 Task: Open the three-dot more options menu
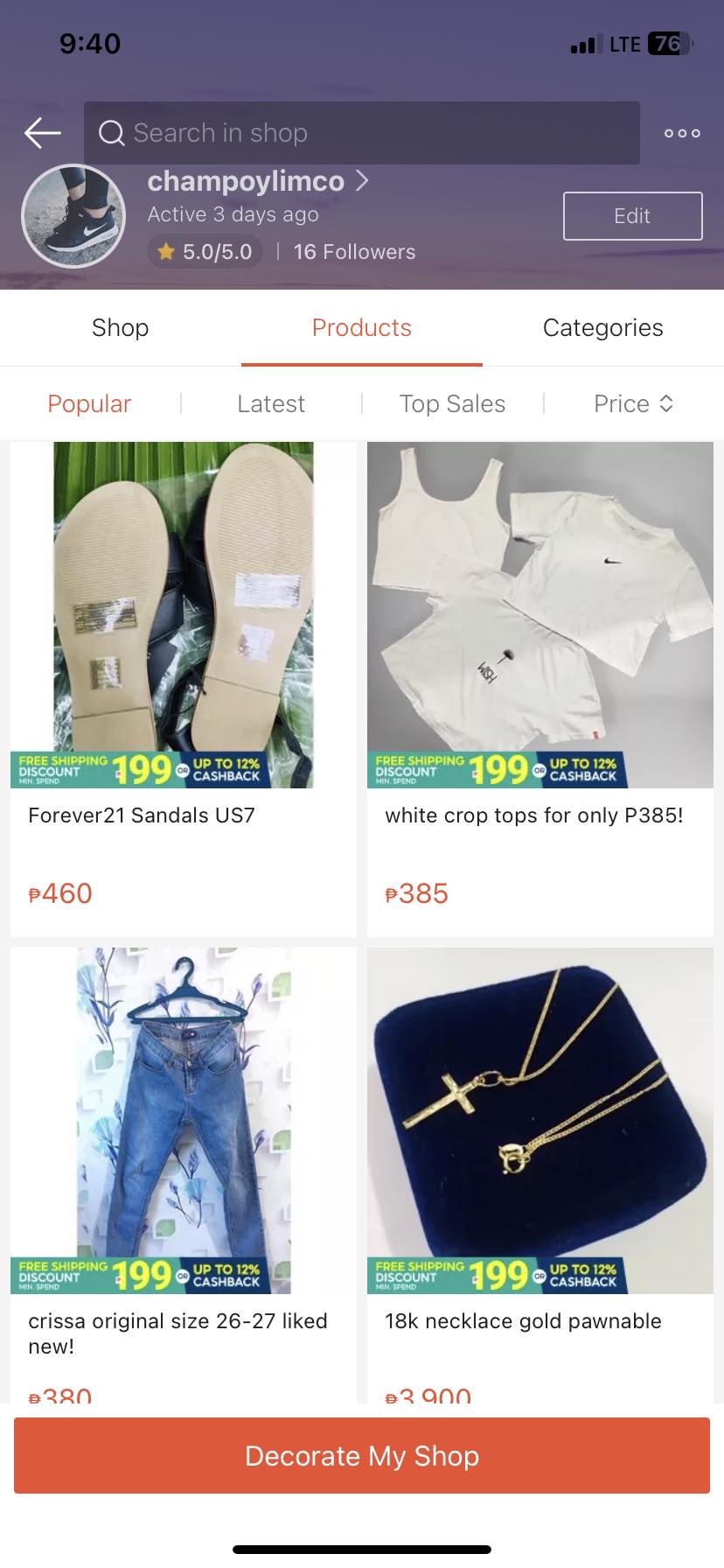point(682,133)
